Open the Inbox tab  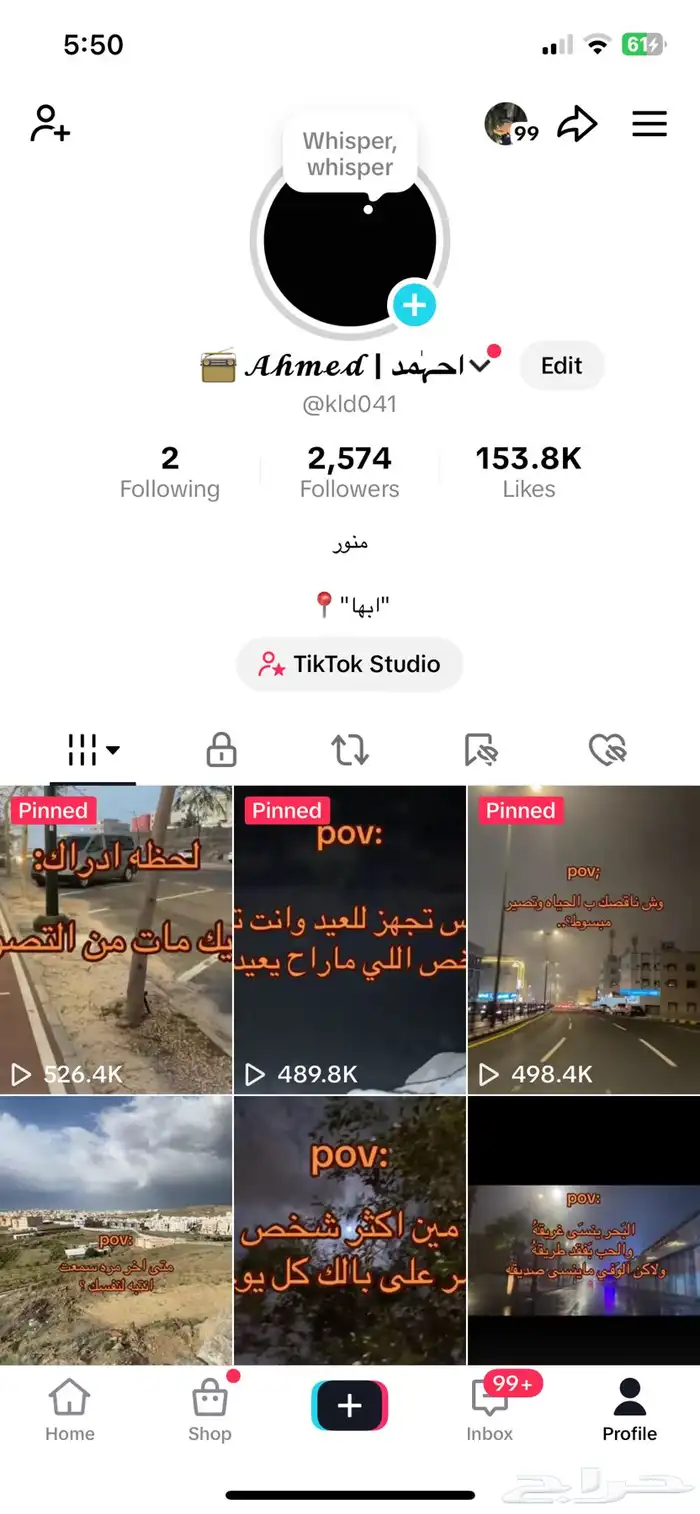489,1410
